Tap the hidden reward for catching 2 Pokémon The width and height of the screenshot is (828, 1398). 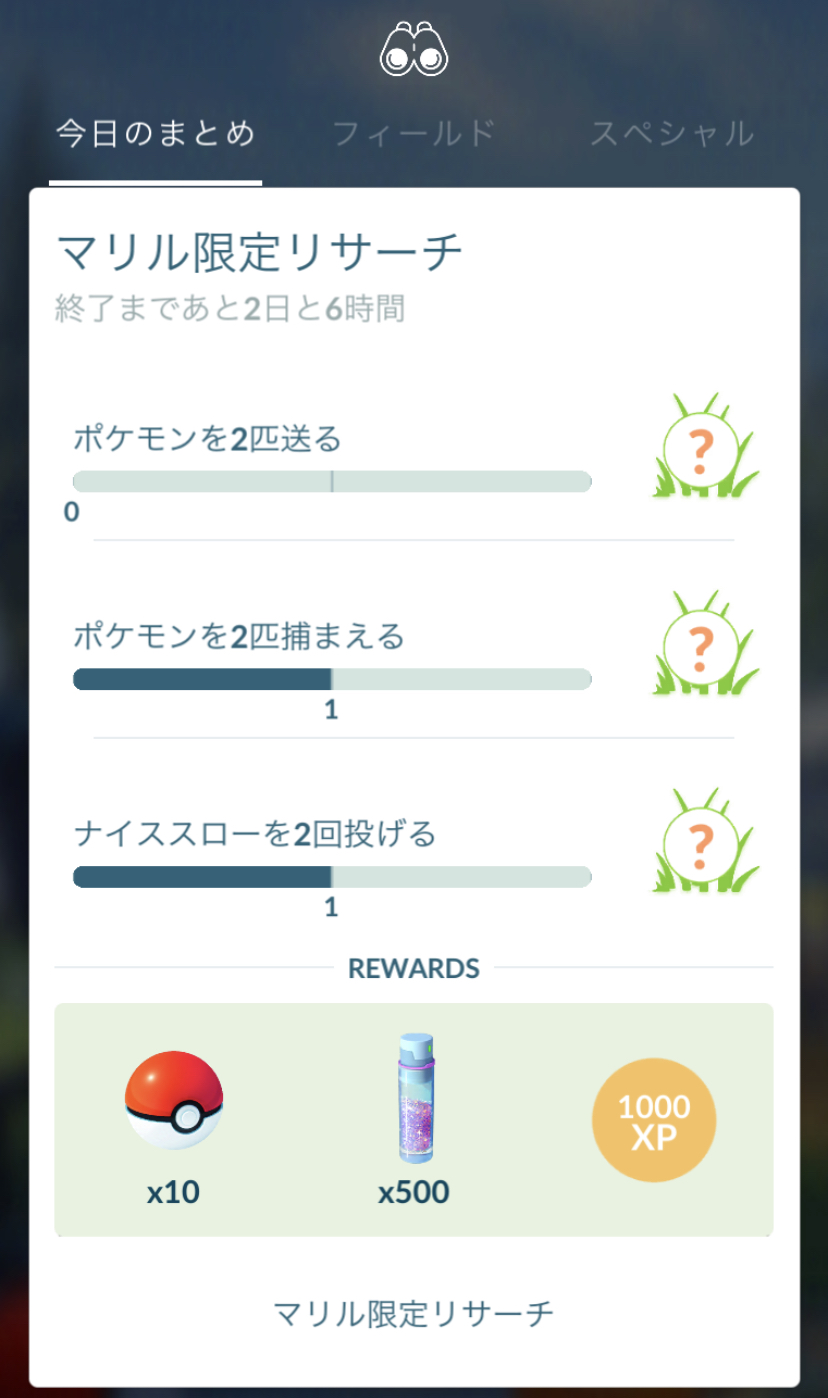tap(701, 645)
